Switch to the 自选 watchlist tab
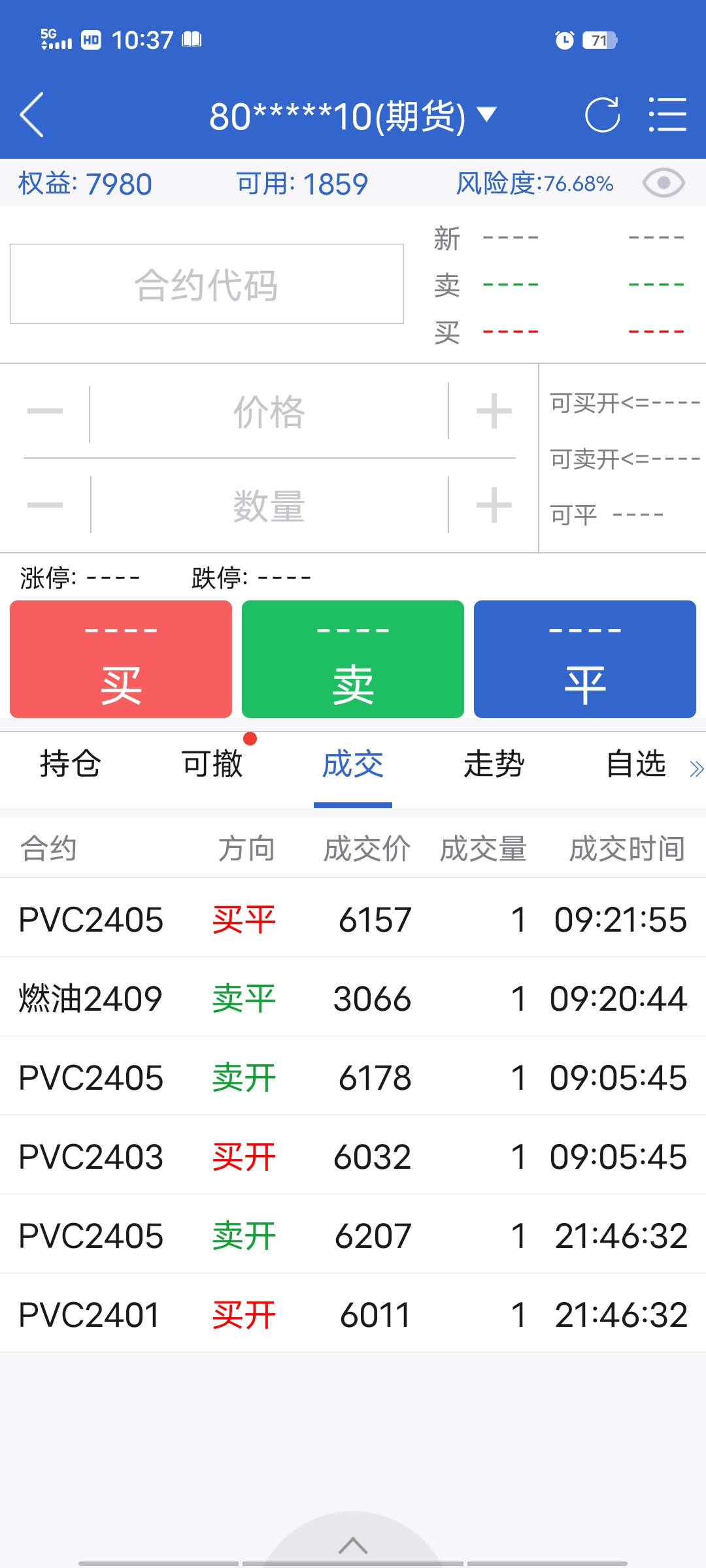706x1568 pixels. point(635,764)
